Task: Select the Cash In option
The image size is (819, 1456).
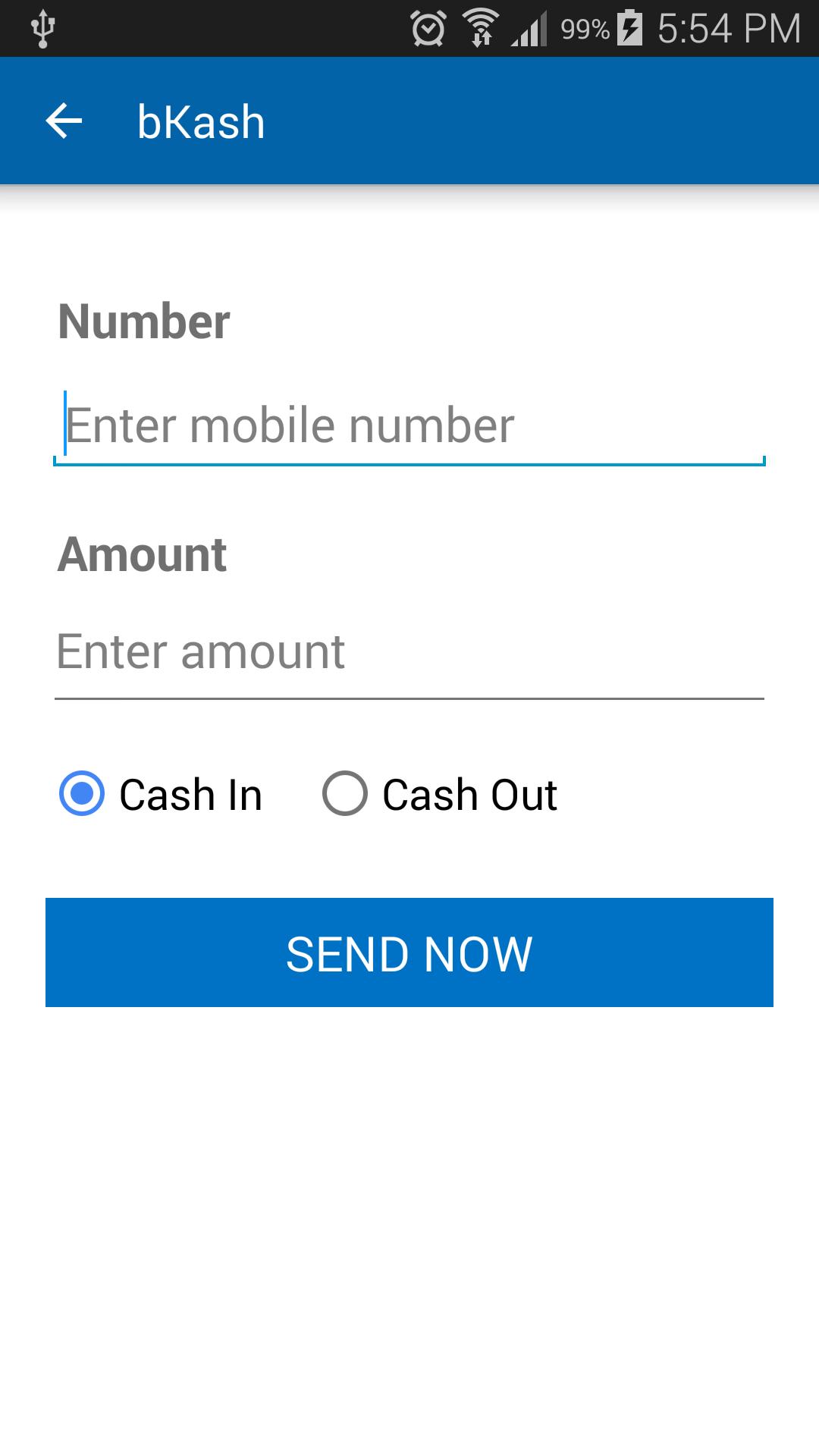Action: click(x=82, y=794)
